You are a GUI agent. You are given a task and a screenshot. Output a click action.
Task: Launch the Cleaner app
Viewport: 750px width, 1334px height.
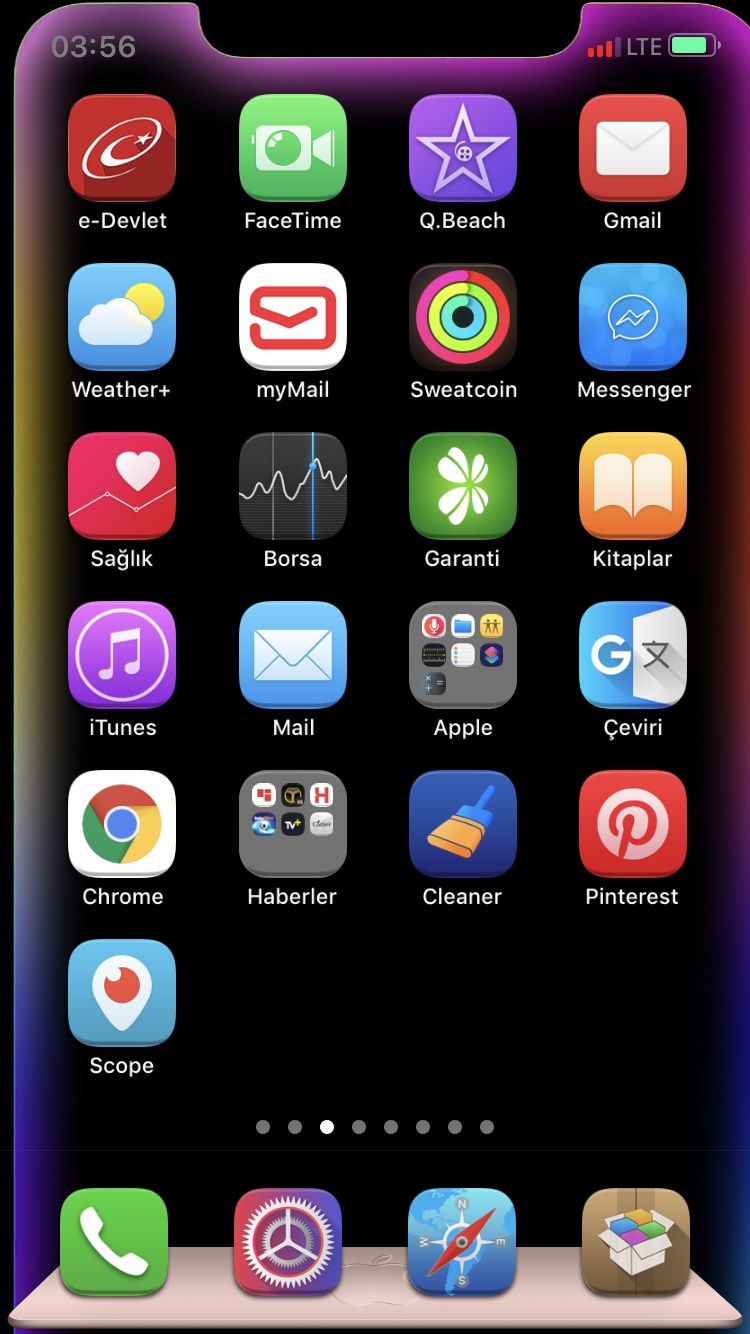coord(463,824)
